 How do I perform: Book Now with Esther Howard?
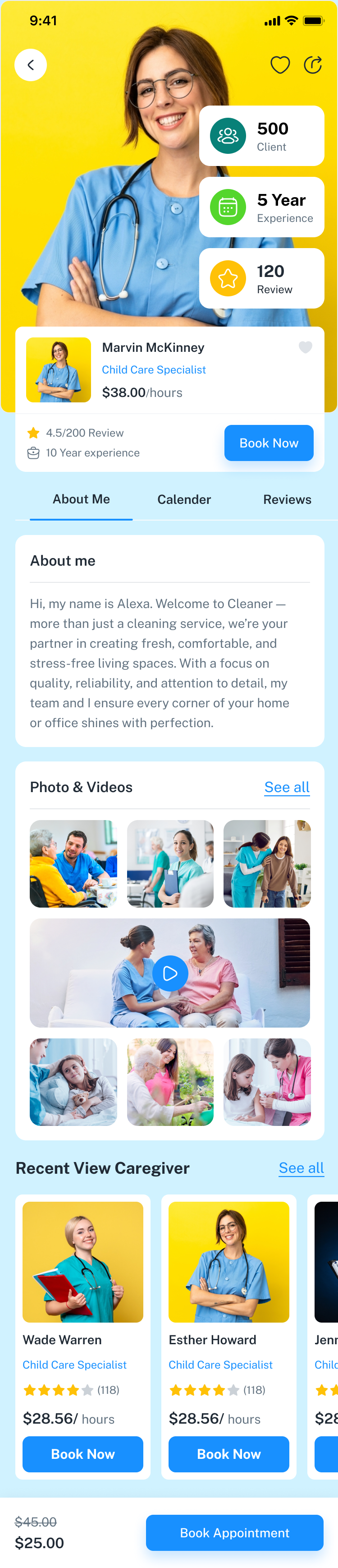pyautogui.click(x=228, y=1453)
